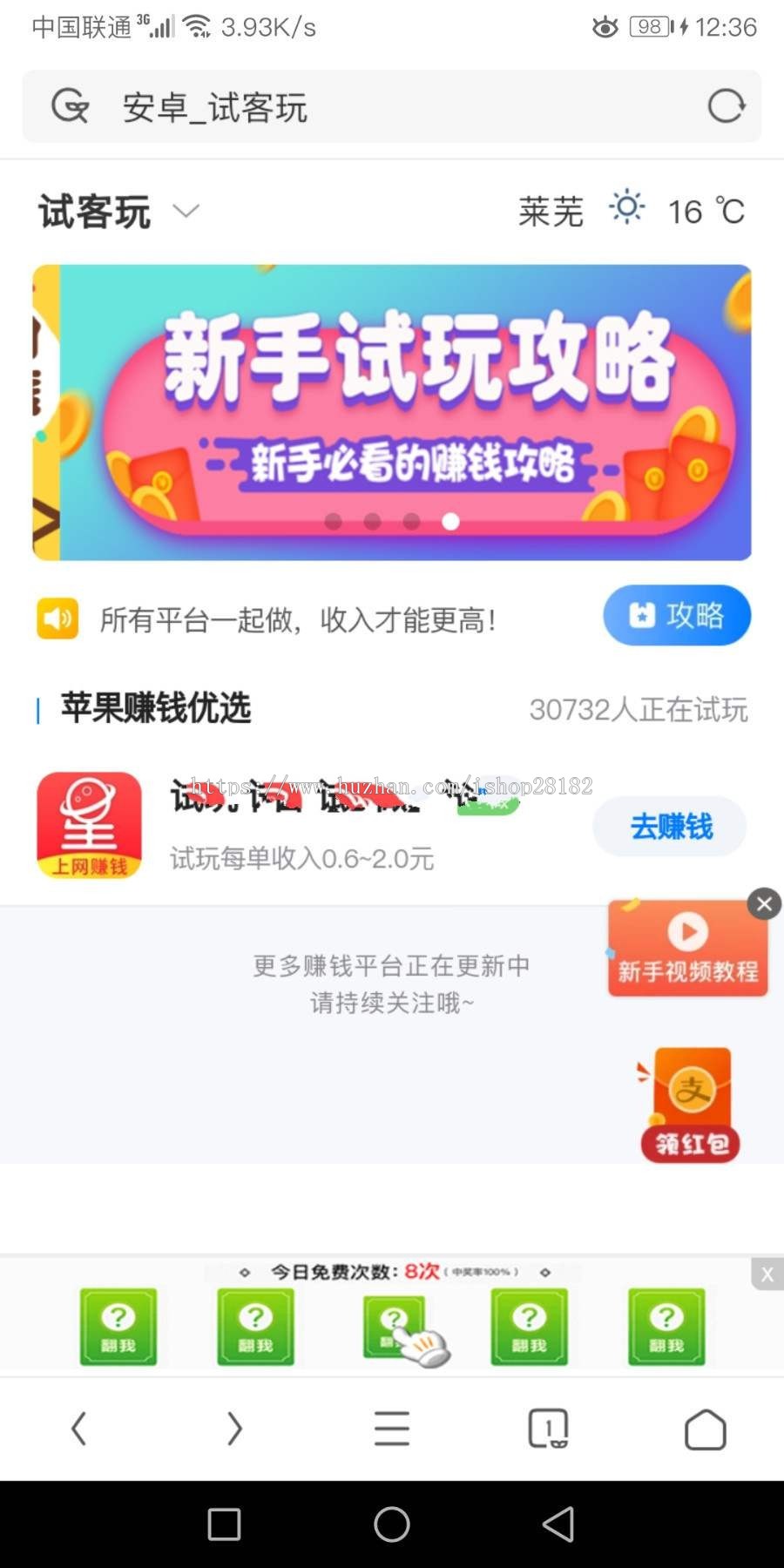Expand the 试客玩 dropdown menu
Viewport: 784px width, 1568px height.
pyautogui.click(x=185, y=212)
